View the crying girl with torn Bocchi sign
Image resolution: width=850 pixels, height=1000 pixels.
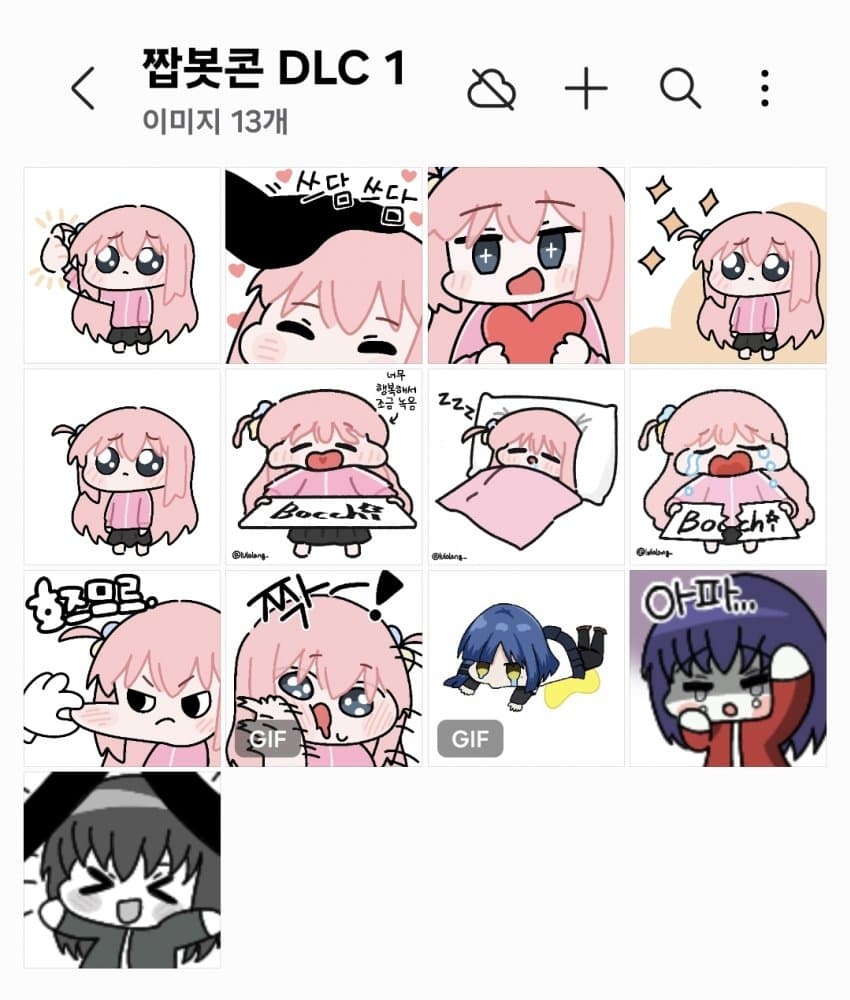point(728,467)
